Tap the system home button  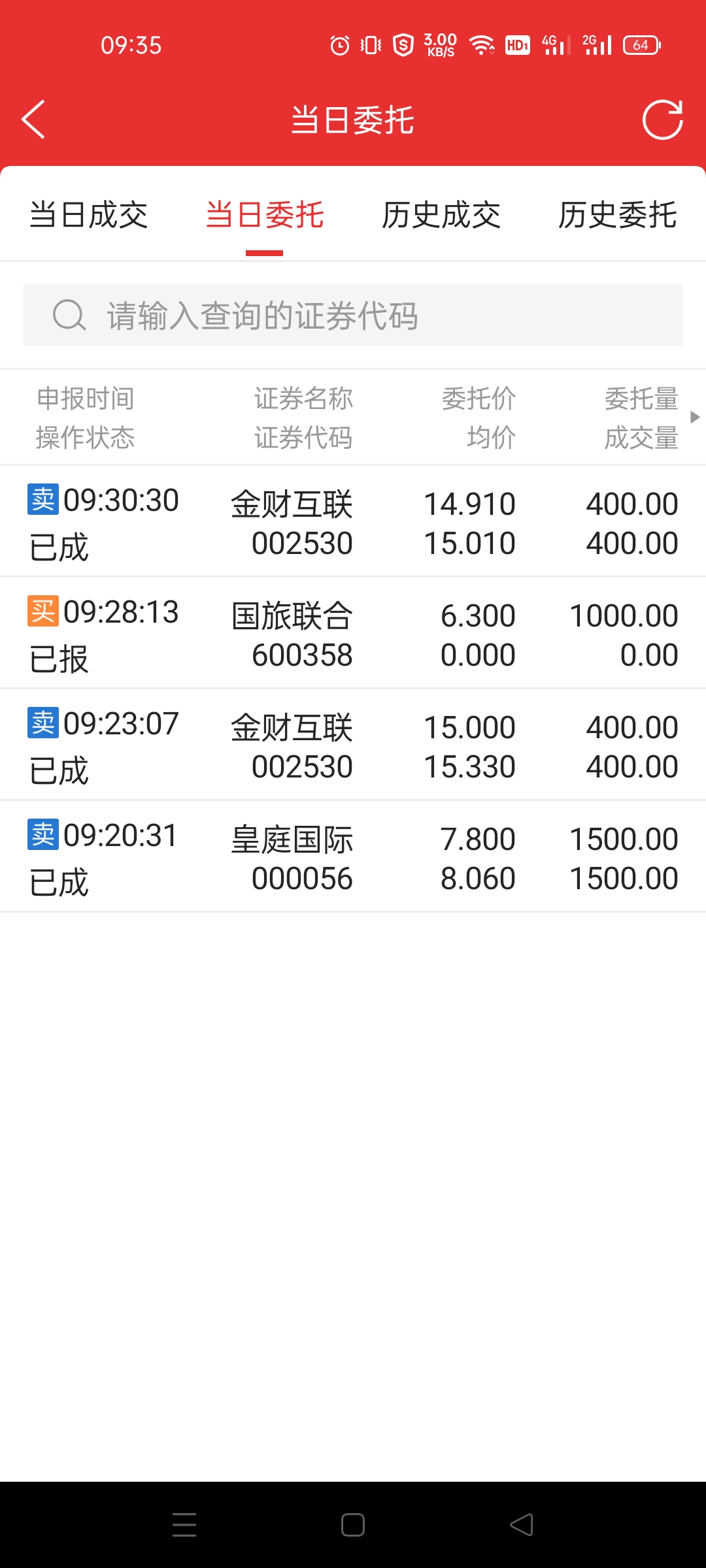click(353, 1525)
